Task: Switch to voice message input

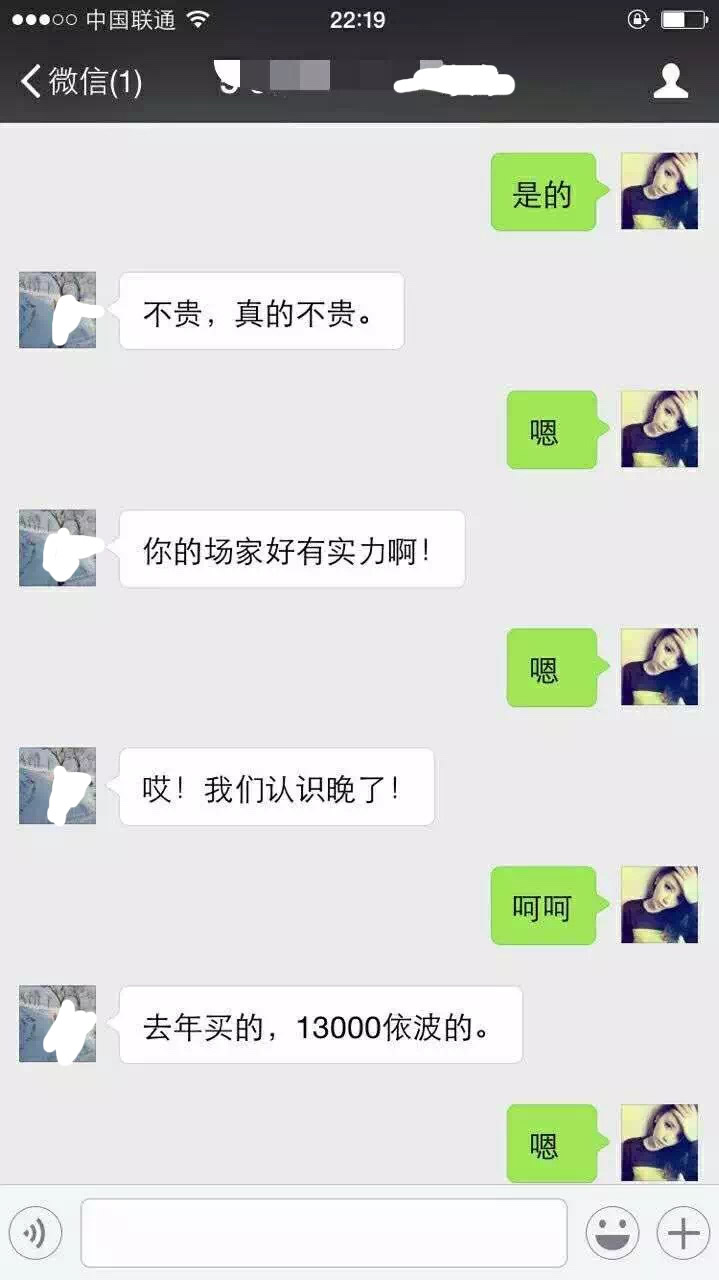Action: pyautogui.click(x=35, y=1233)
